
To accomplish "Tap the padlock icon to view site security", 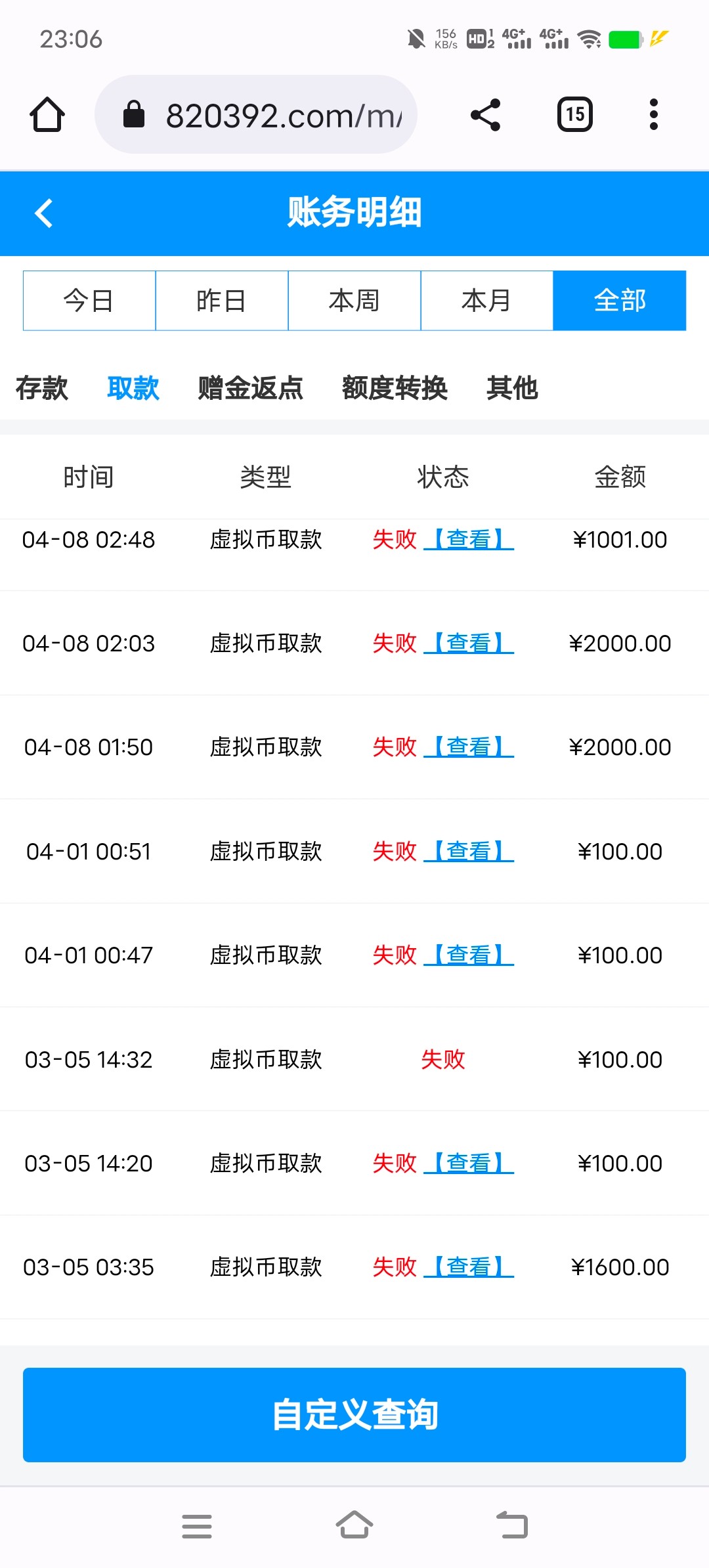I will point(134,114).
